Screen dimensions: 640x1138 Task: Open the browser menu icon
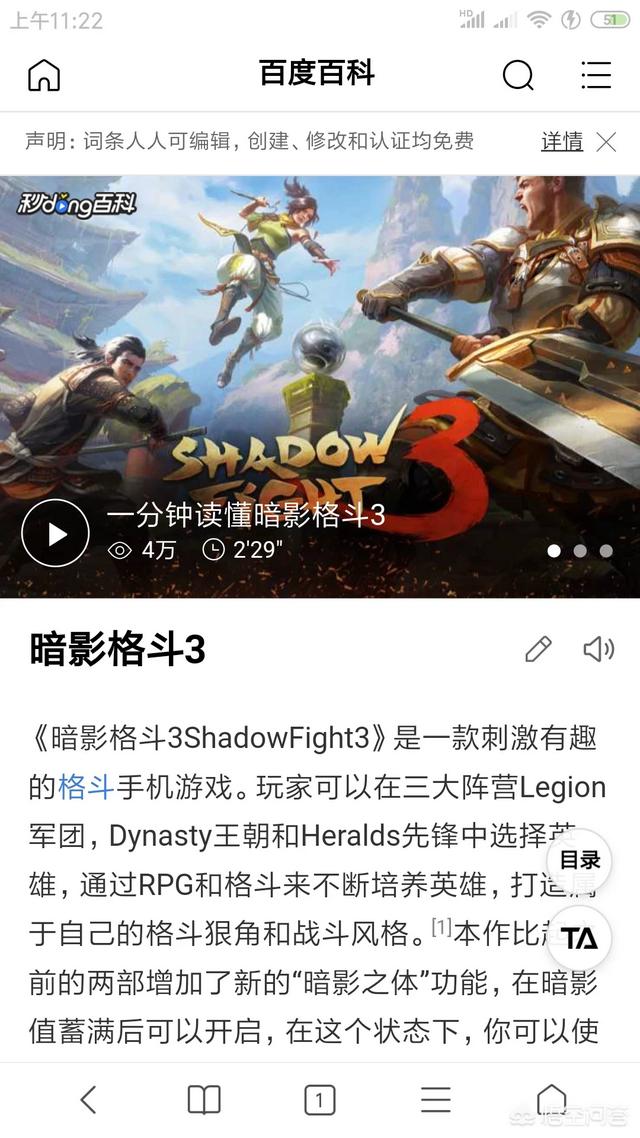pyautogui.click(x=435, y=1100)
